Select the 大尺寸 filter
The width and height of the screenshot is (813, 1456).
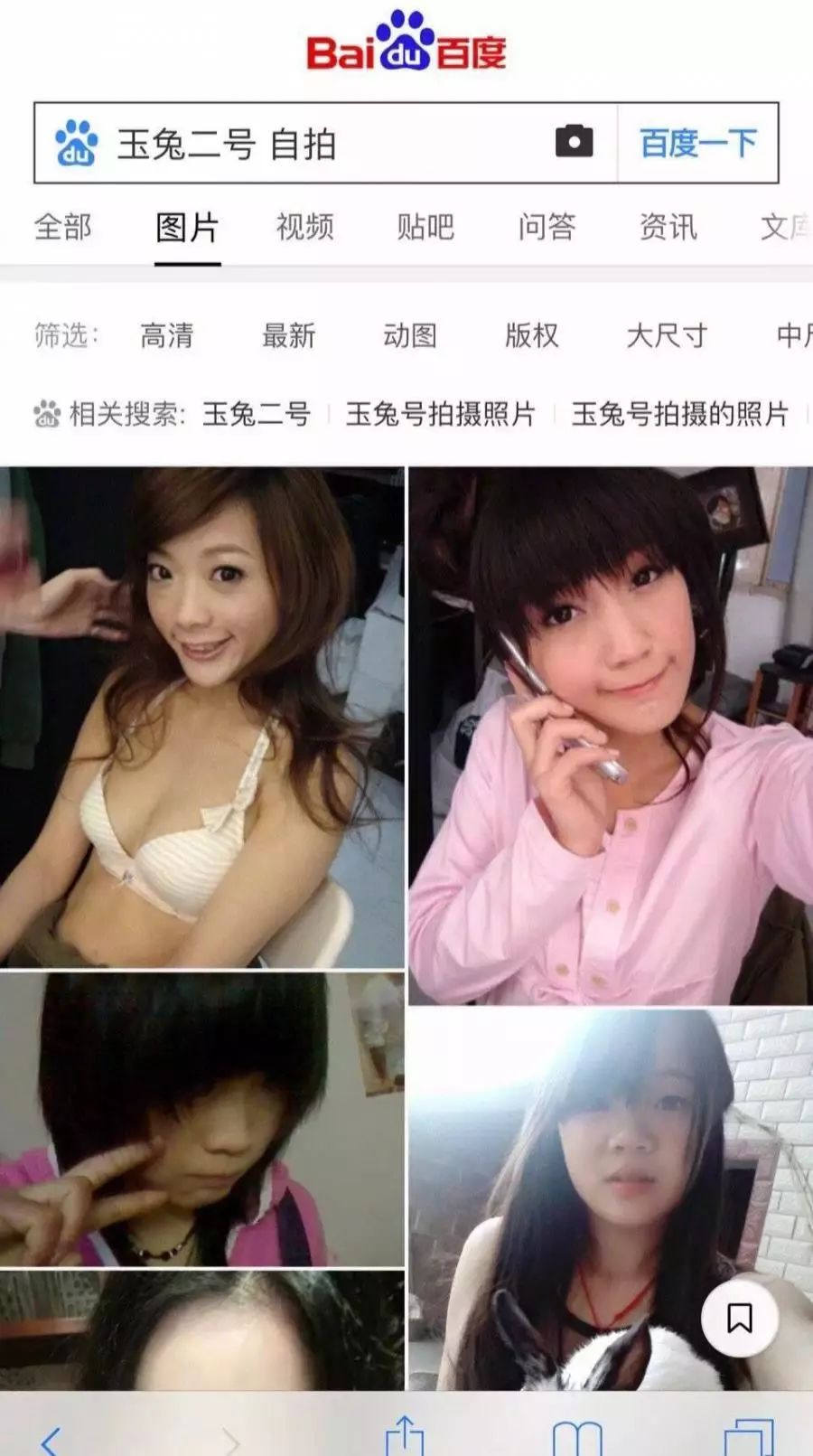(x=667, y=335)
